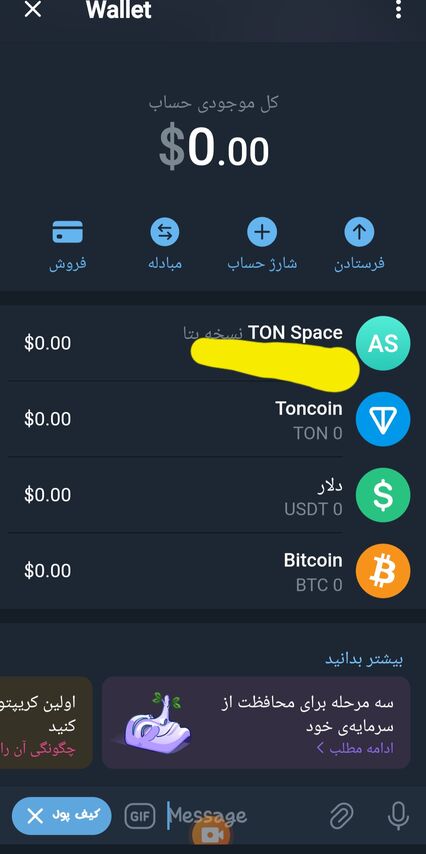Tap the کیف پول close chip
The width and height of the screenshot is (426, 854).
pyautogui.click(x=62, y=816)
